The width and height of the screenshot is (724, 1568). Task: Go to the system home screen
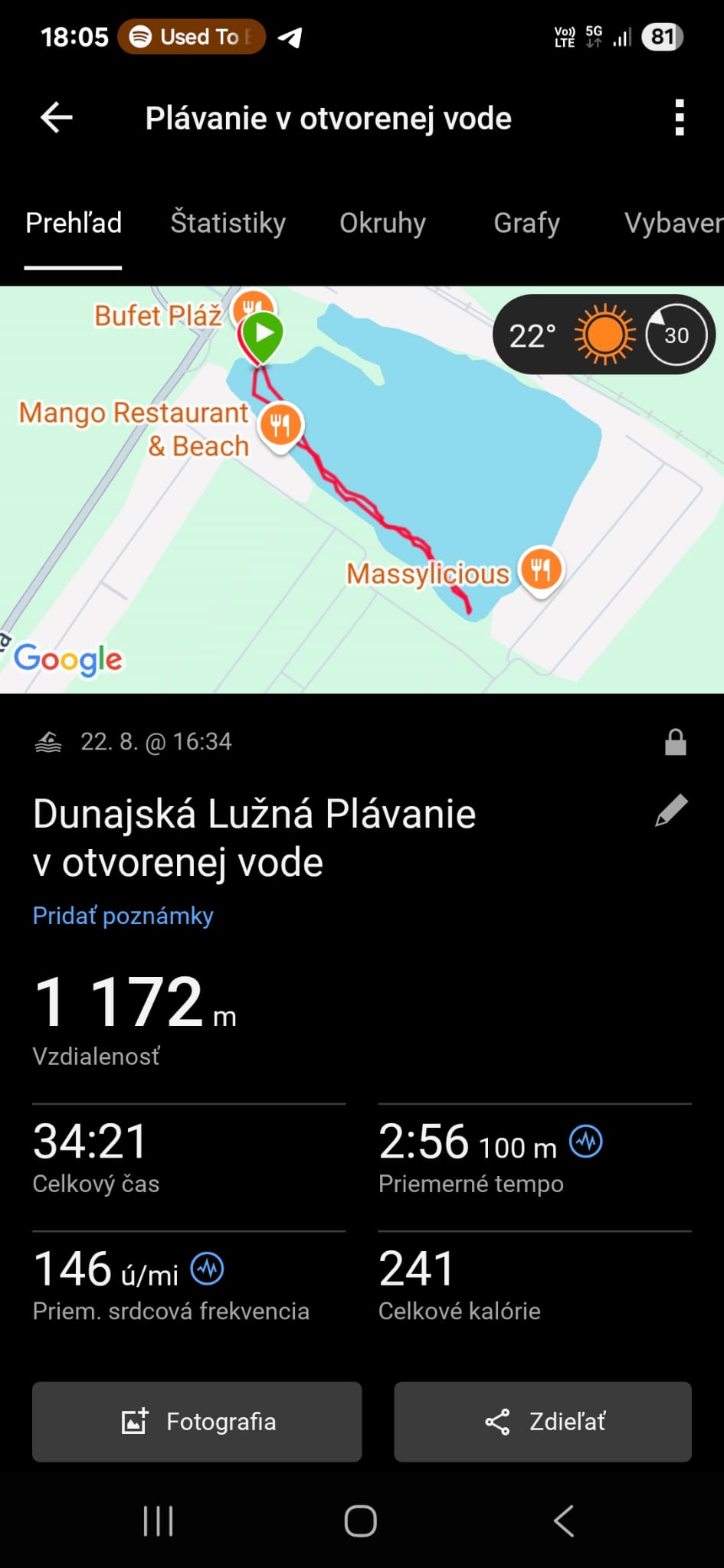point(360,1521)
